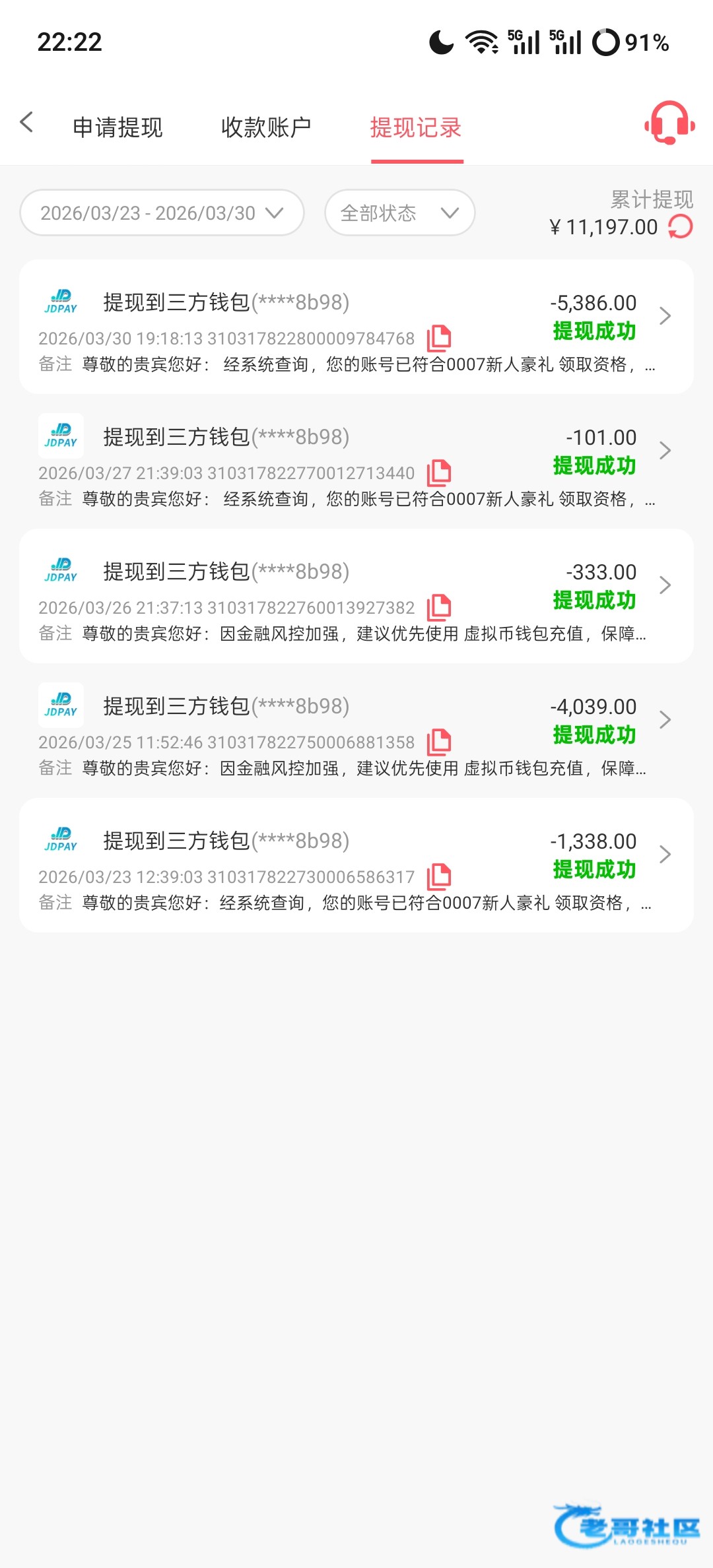Image resolution: width=713 pixels, height=1568 pixels.
Task: Copy order number of the 2026/03/26 withdrawal
Action: pyautogui.click(x=439, y=608)
